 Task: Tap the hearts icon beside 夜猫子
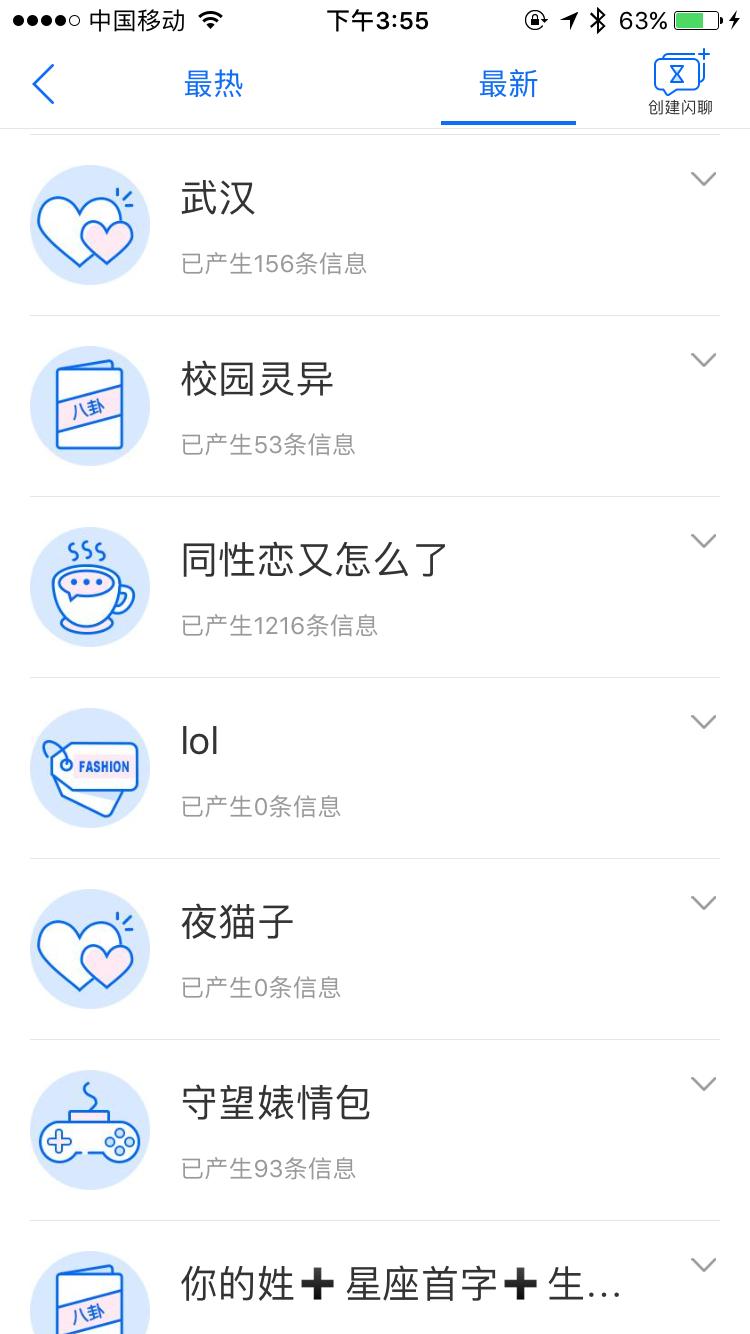point(90,949)
